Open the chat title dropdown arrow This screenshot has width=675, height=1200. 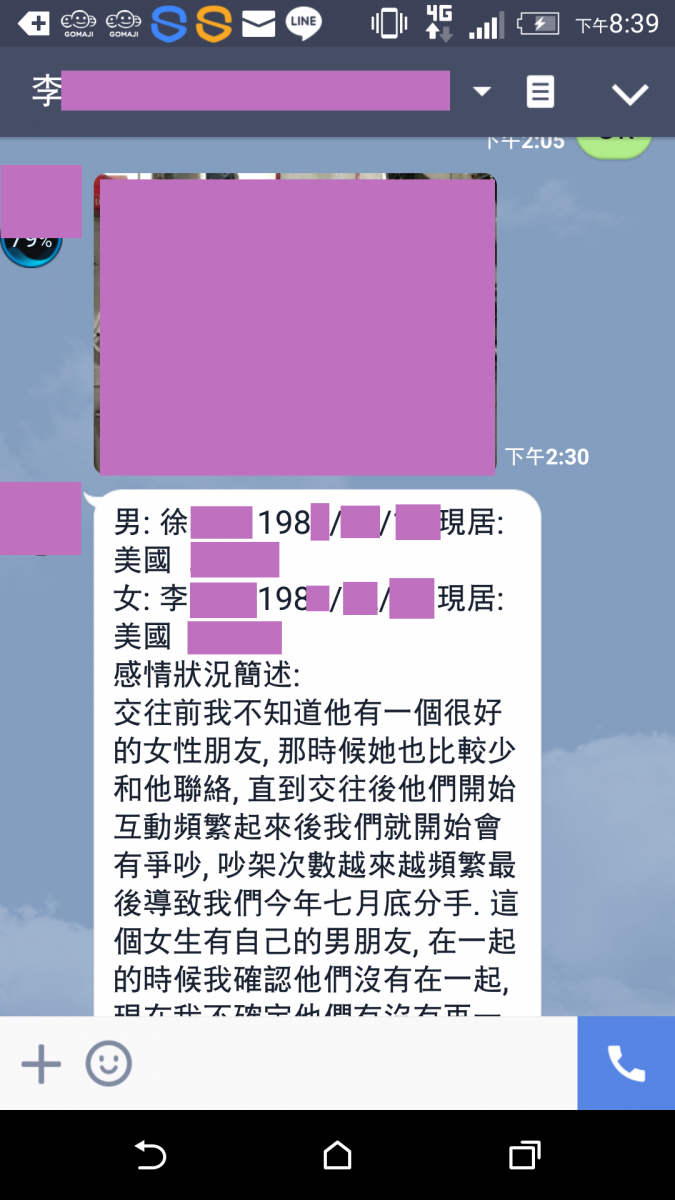pos(482,92)
